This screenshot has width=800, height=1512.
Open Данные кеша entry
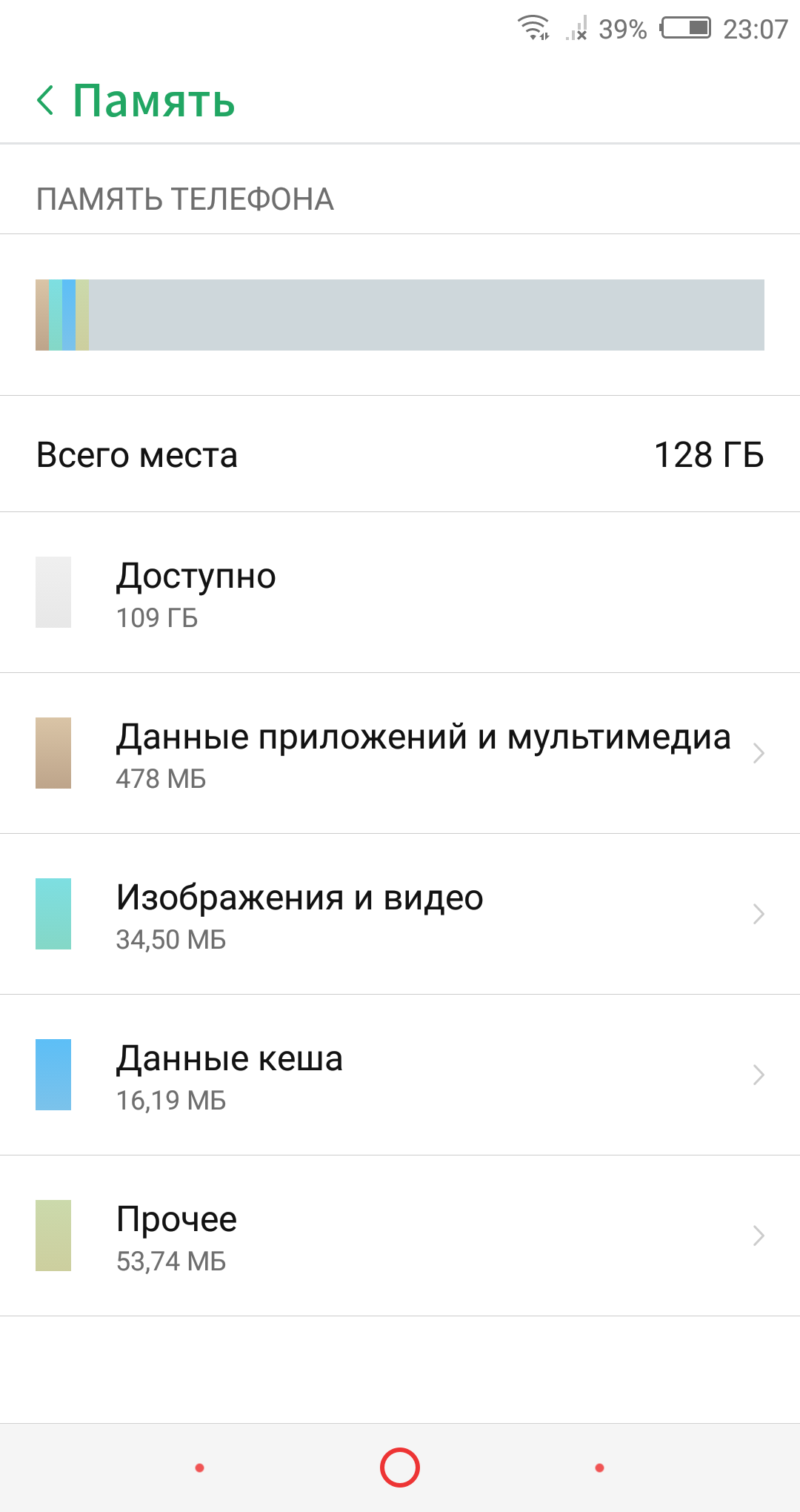tap(400, 1075)
